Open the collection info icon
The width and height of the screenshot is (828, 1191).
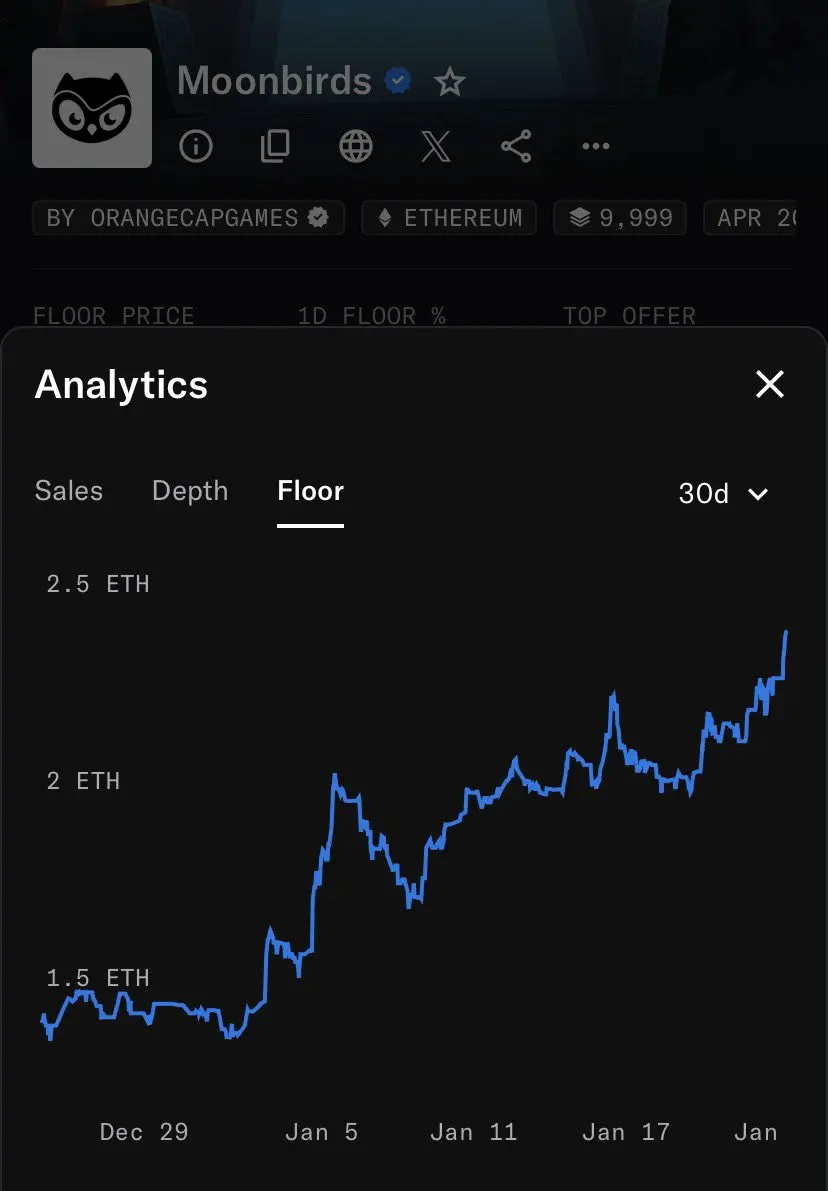196,147
